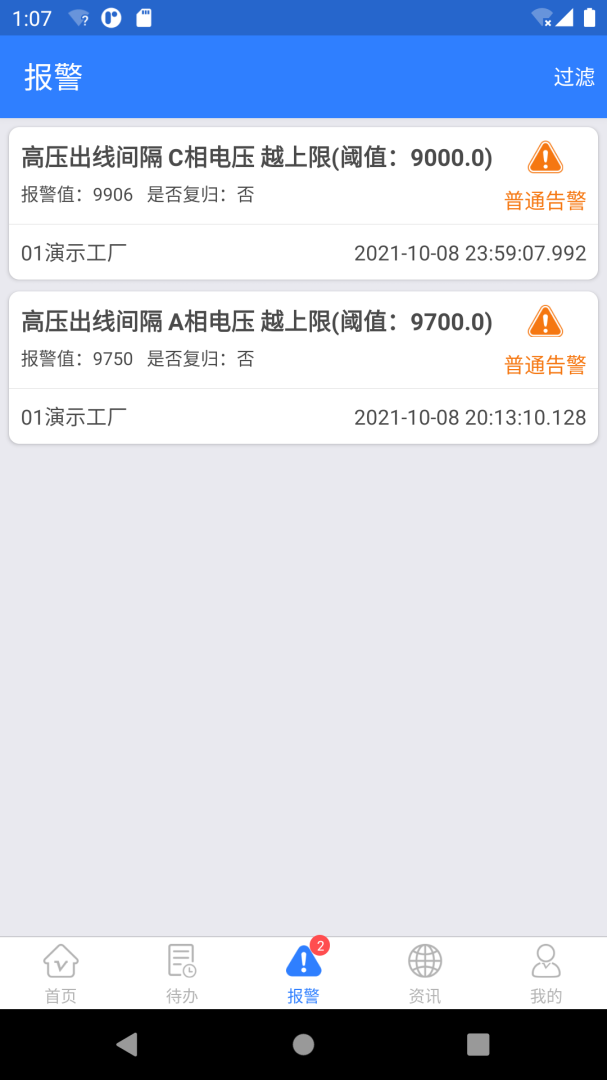Tap the system back button

(127, 1044)
